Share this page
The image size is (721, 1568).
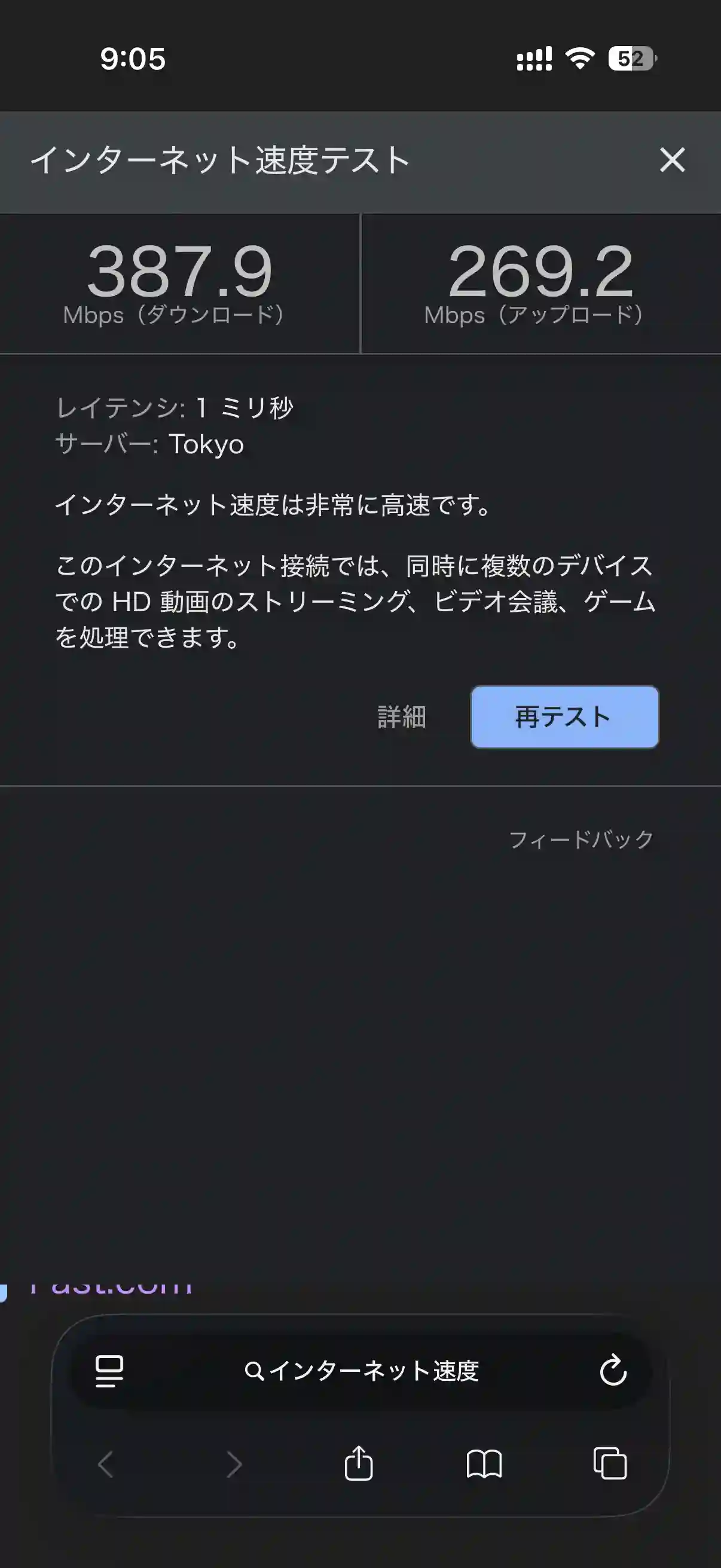point(358,1463)
